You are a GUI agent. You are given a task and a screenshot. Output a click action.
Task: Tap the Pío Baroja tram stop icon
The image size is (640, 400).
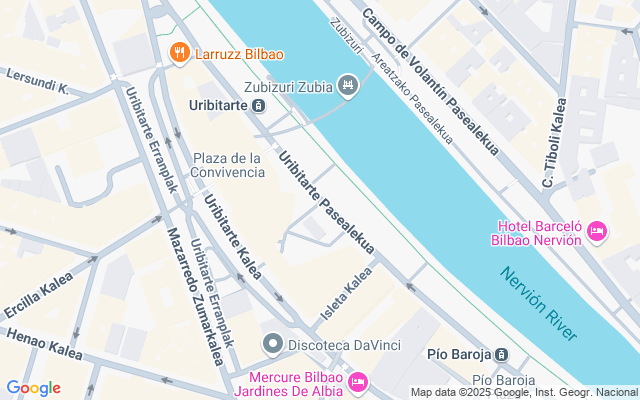coord(502,355)
